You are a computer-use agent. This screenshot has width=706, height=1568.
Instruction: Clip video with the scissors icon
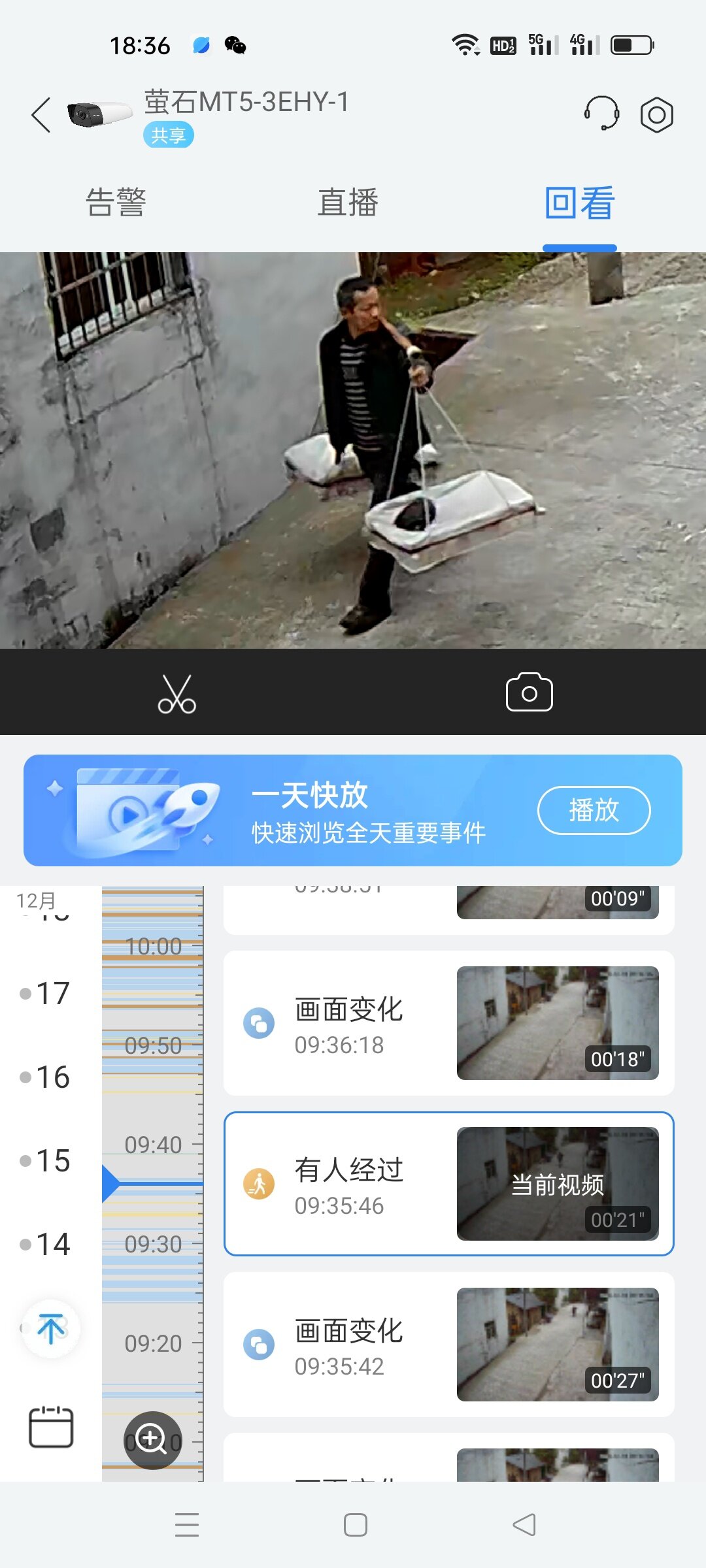point(176,693)
